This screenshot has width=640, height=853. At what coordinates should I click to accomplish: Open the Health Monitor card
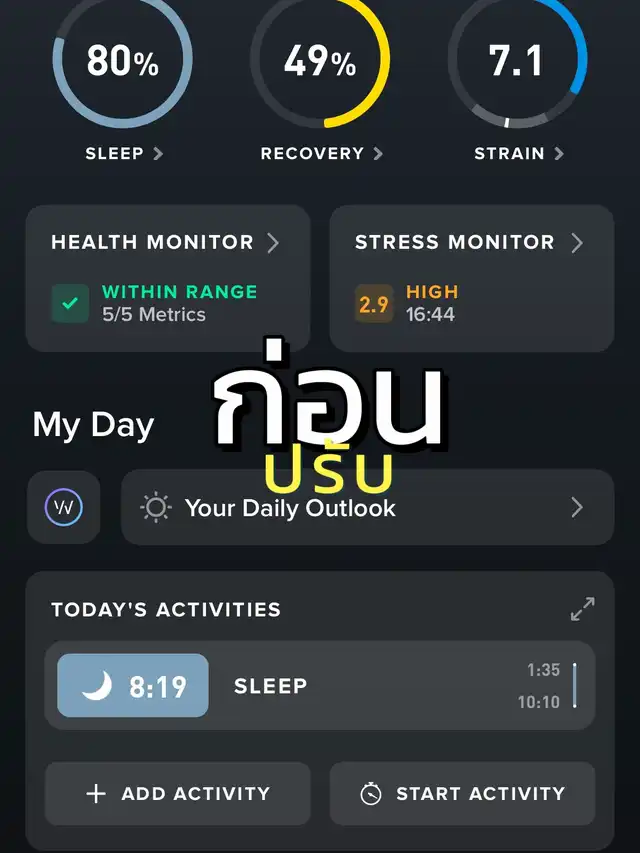[167, 278]
